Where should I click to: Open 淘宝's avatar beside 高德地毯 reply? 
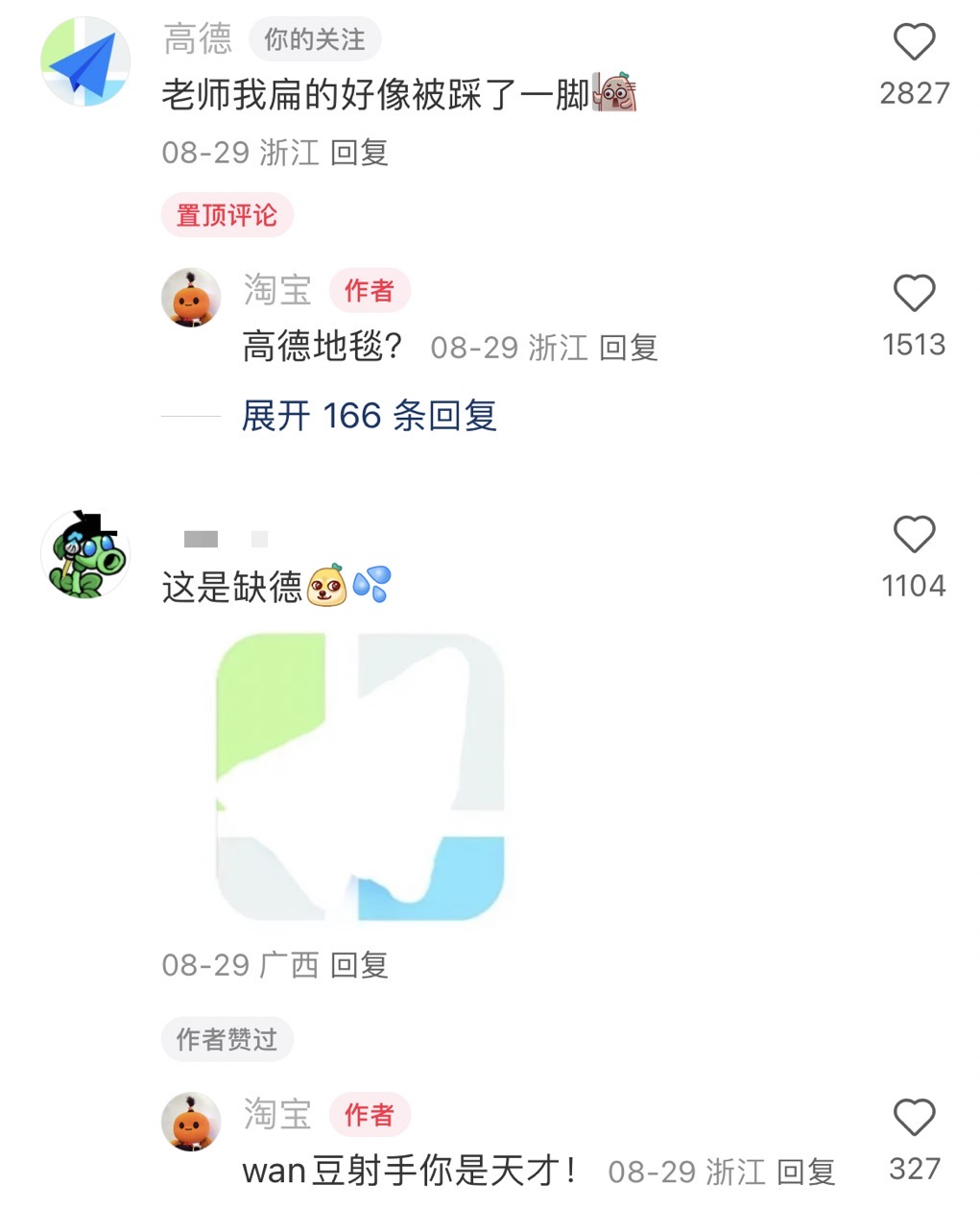pyautogui.click(x=191, y=298)
